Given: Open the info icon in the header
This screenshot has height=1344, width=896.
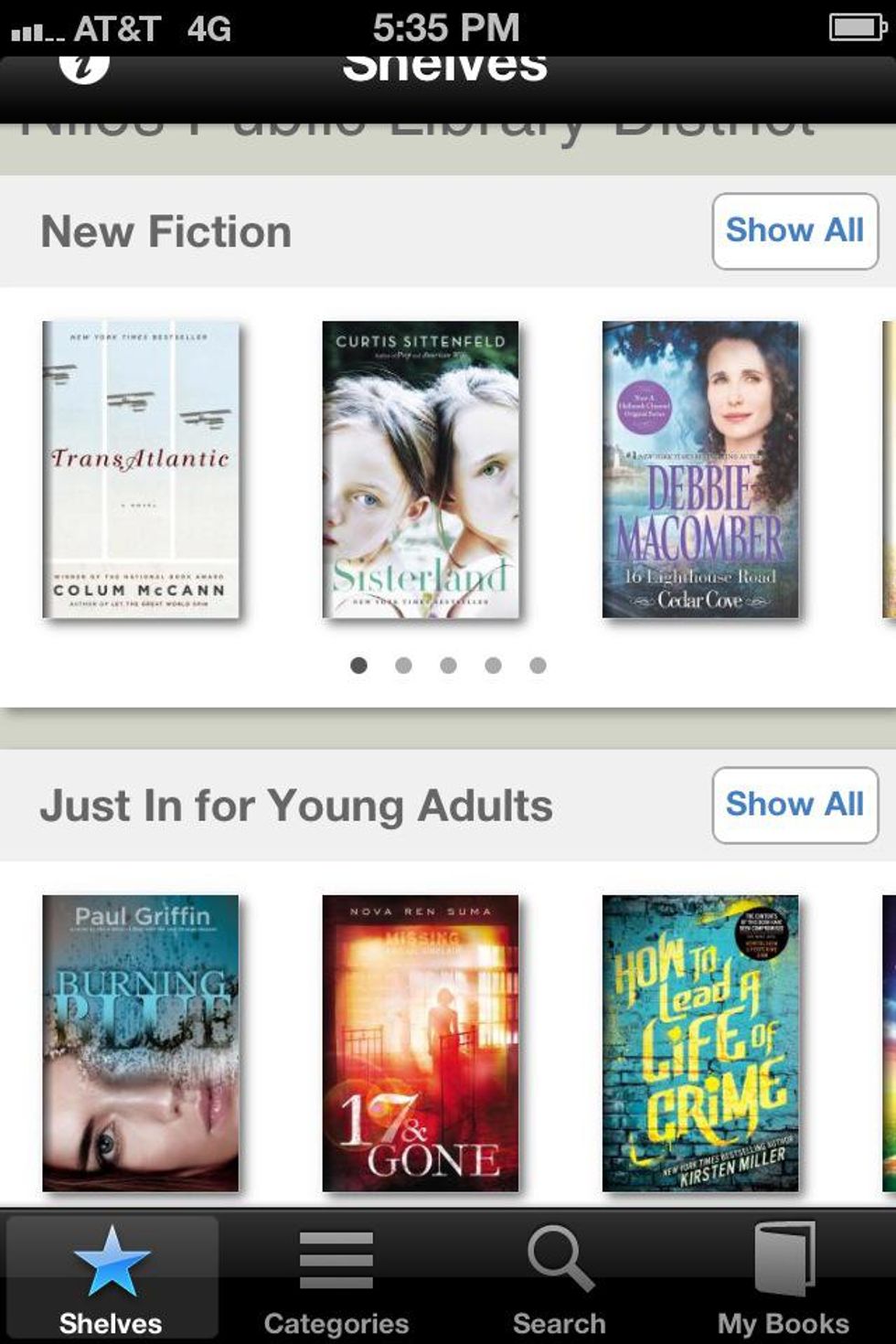Looking at the screenshot, I should [x=84, y=66].
